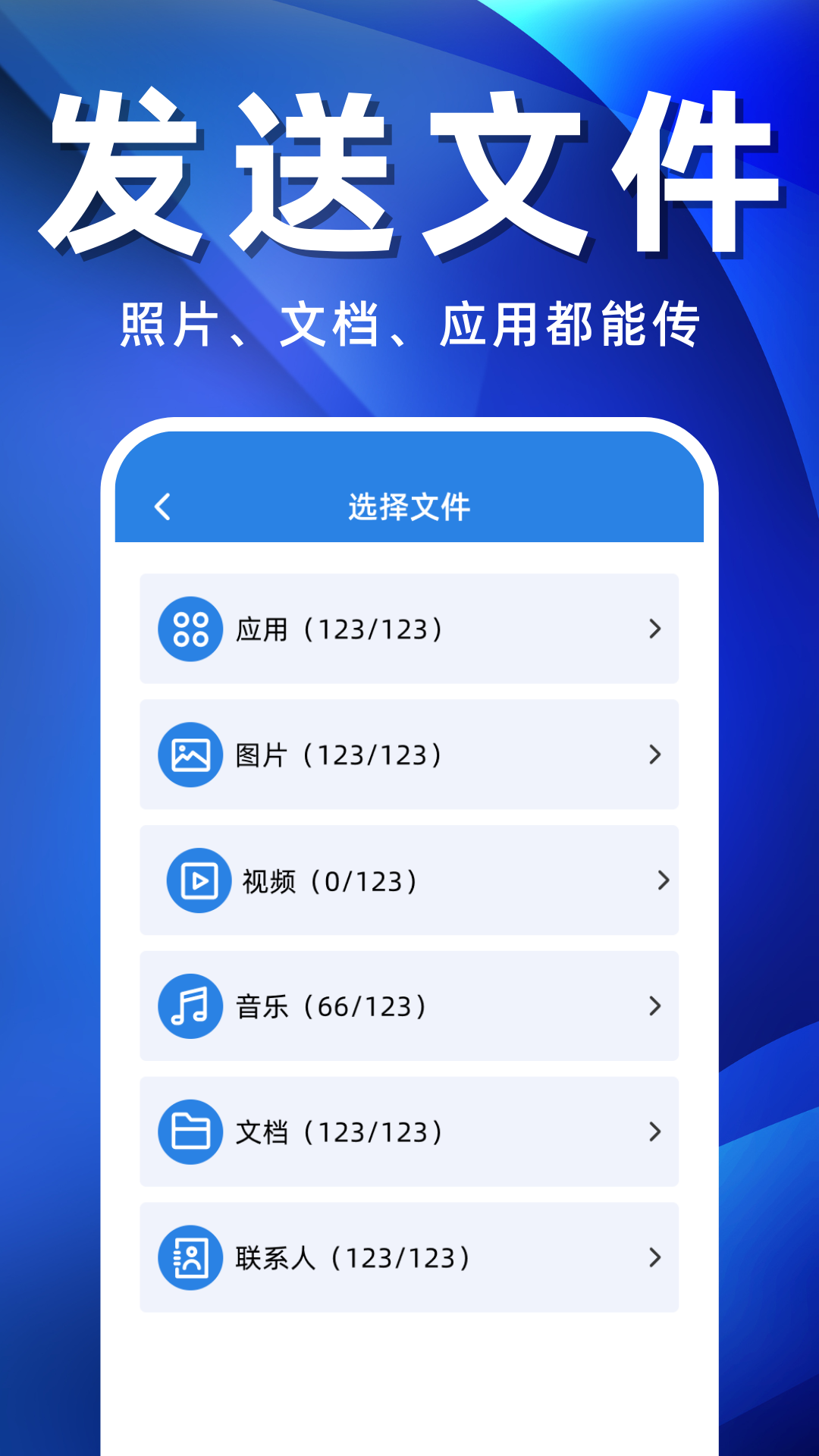Open the apps icon to pick applications
Viewport: 819px width, 1456px height.
click(190, 629)
